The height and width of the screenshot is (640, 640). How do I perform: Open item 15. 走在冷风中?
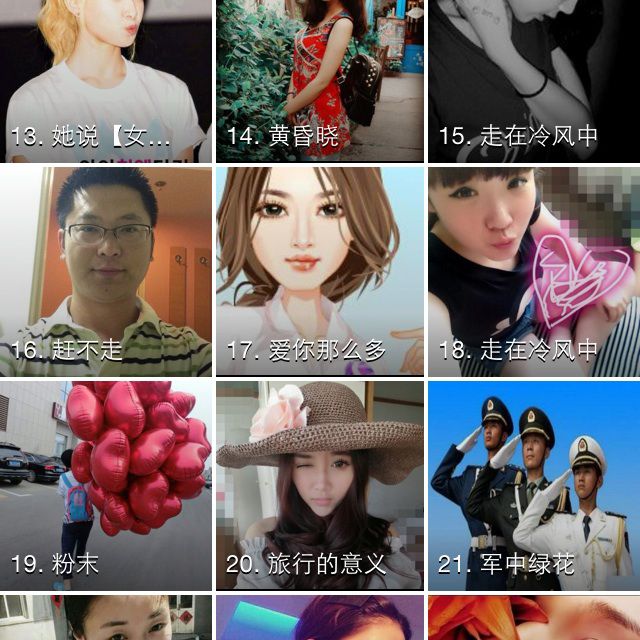(534, 80)
